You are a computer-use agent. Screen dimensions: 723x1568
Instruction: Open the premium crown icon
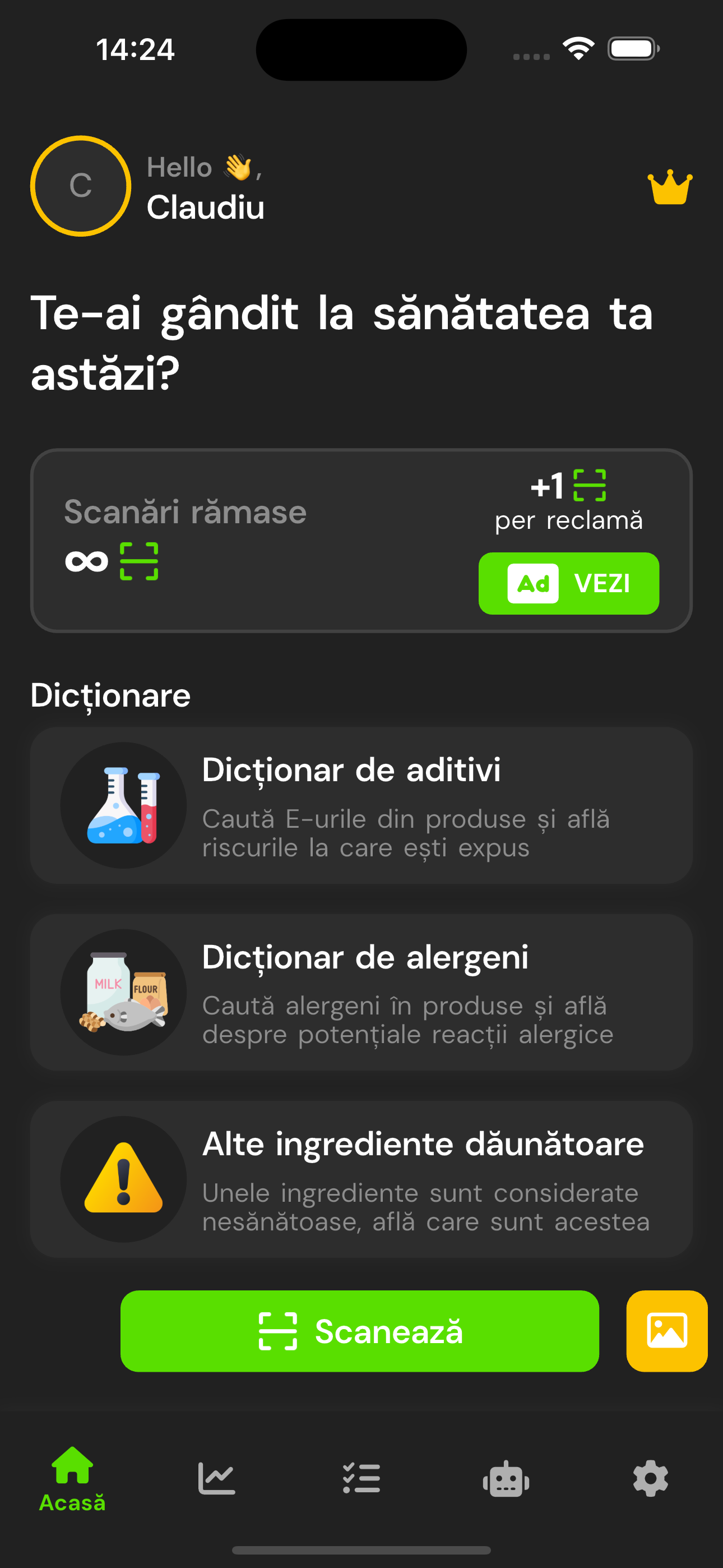point(669,187)
